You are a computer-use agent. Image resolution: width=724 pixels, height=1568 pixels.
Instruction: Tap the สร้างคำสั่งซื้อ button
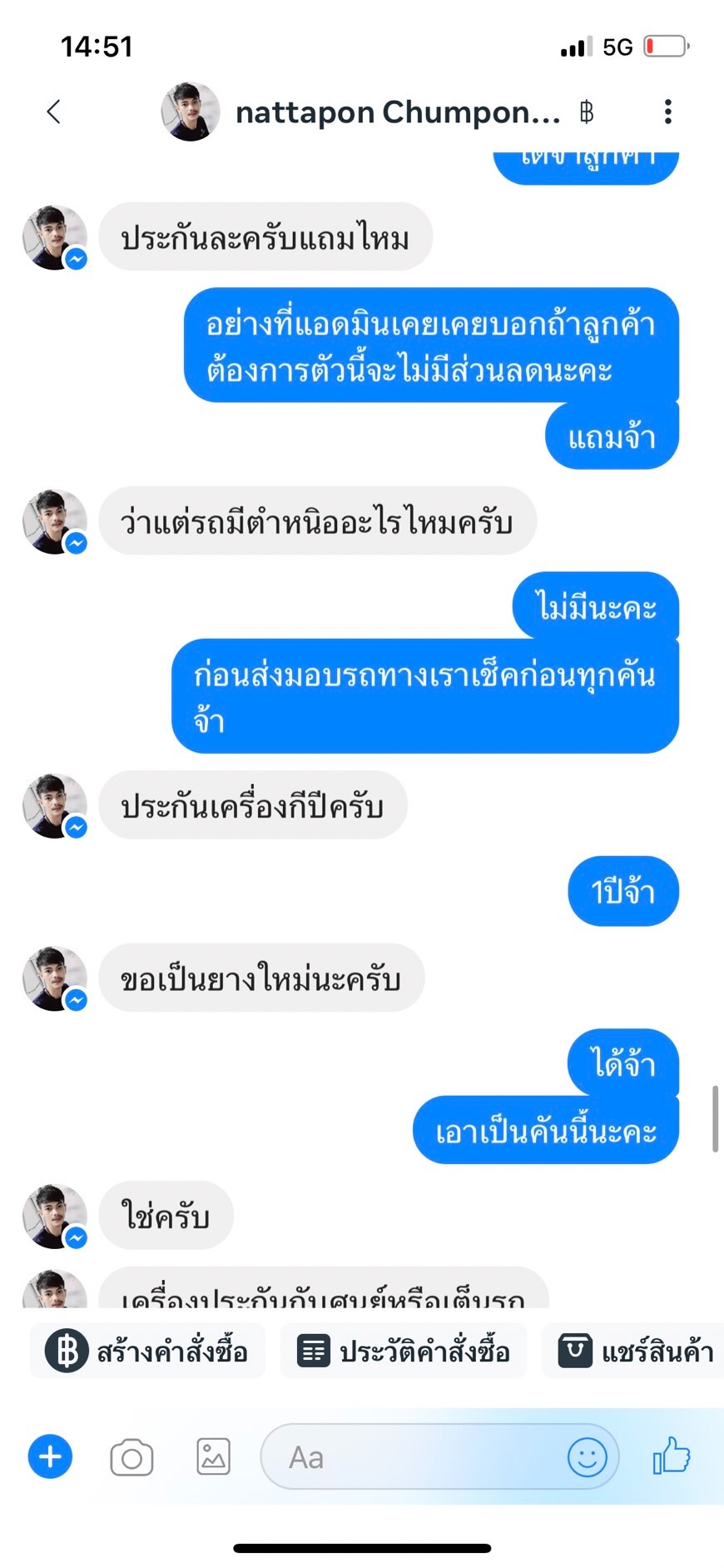click(148, 1351)
